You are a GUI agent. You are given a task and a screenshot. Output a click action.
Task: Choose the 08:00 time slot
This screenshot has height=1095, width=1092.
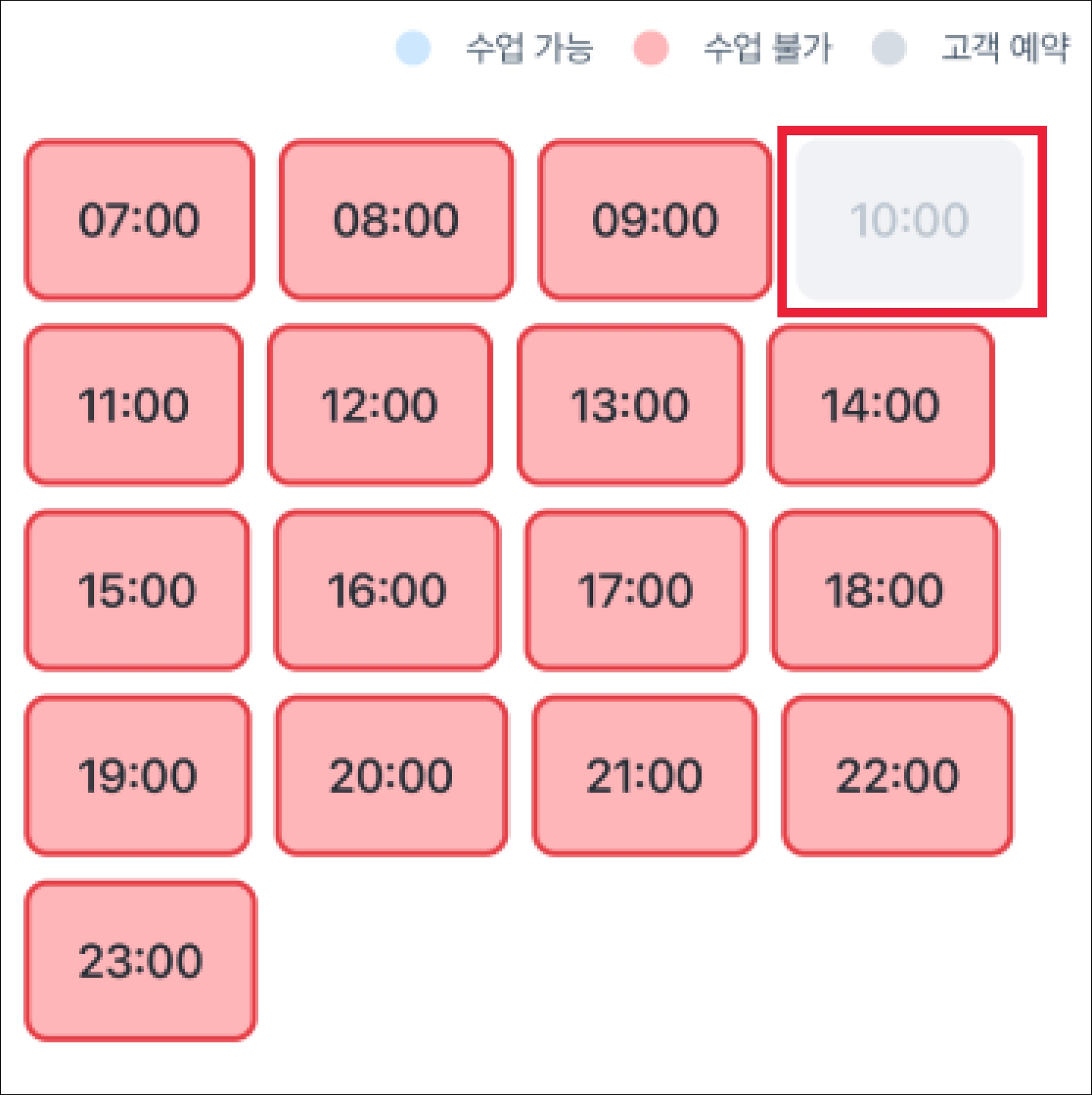tap(396, 219)
